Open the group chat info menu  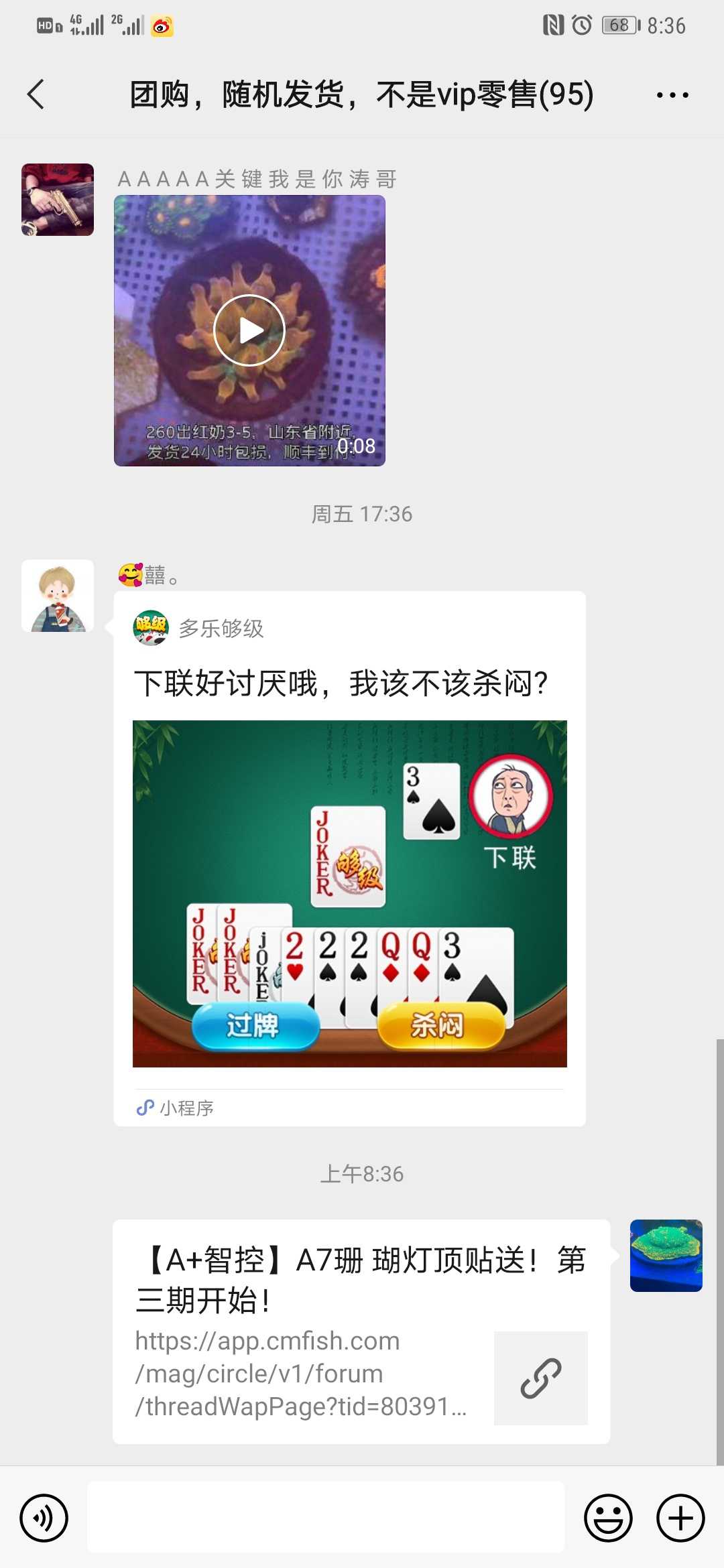pos(672,95)
